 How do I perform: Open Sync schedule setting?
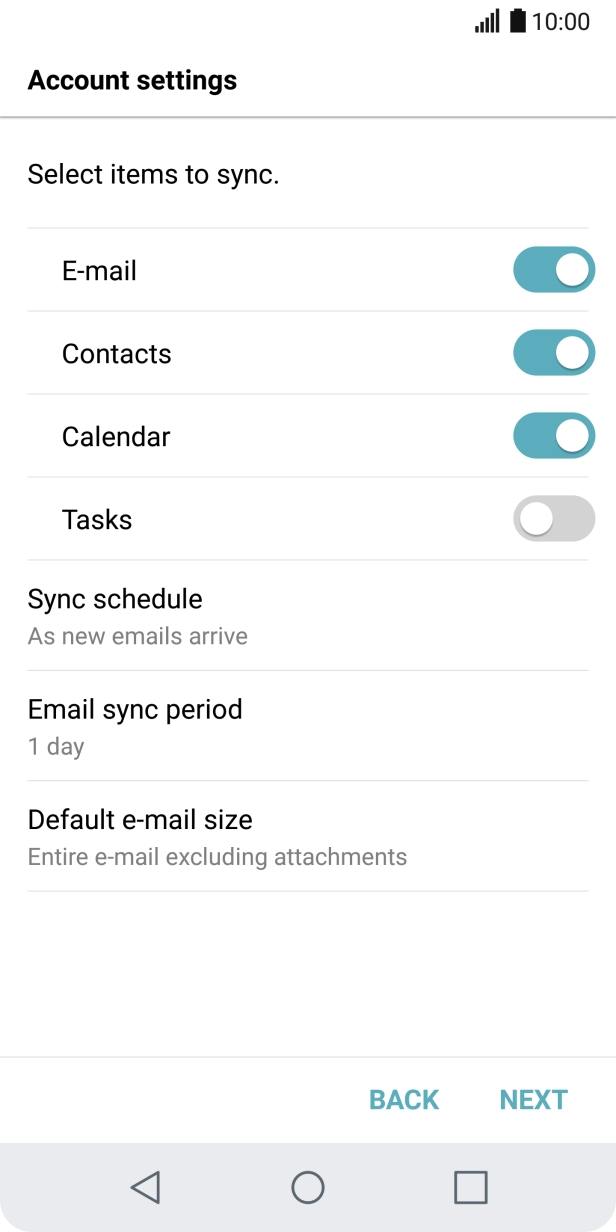click(x=308, y=616)
